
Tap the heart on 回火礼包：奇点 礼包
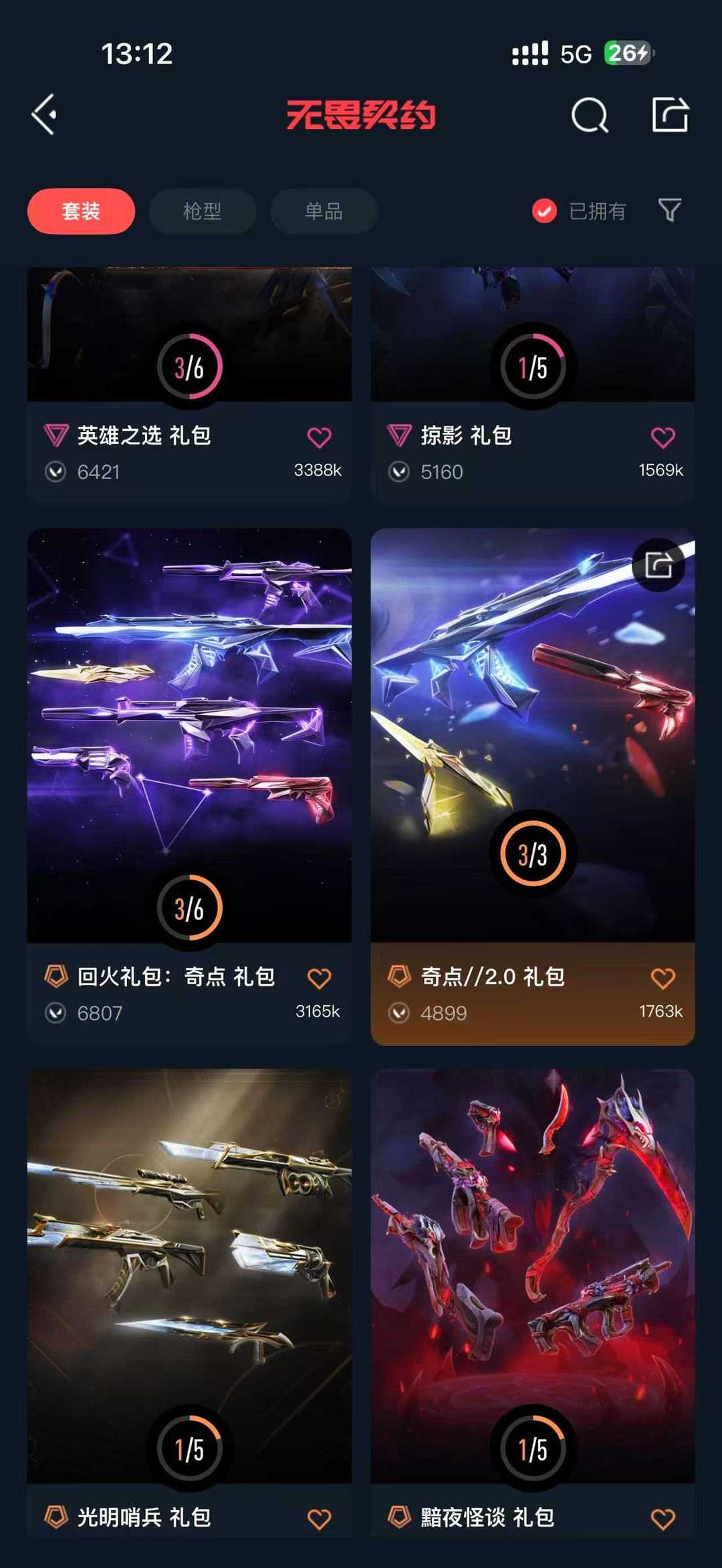click(320, 978)
